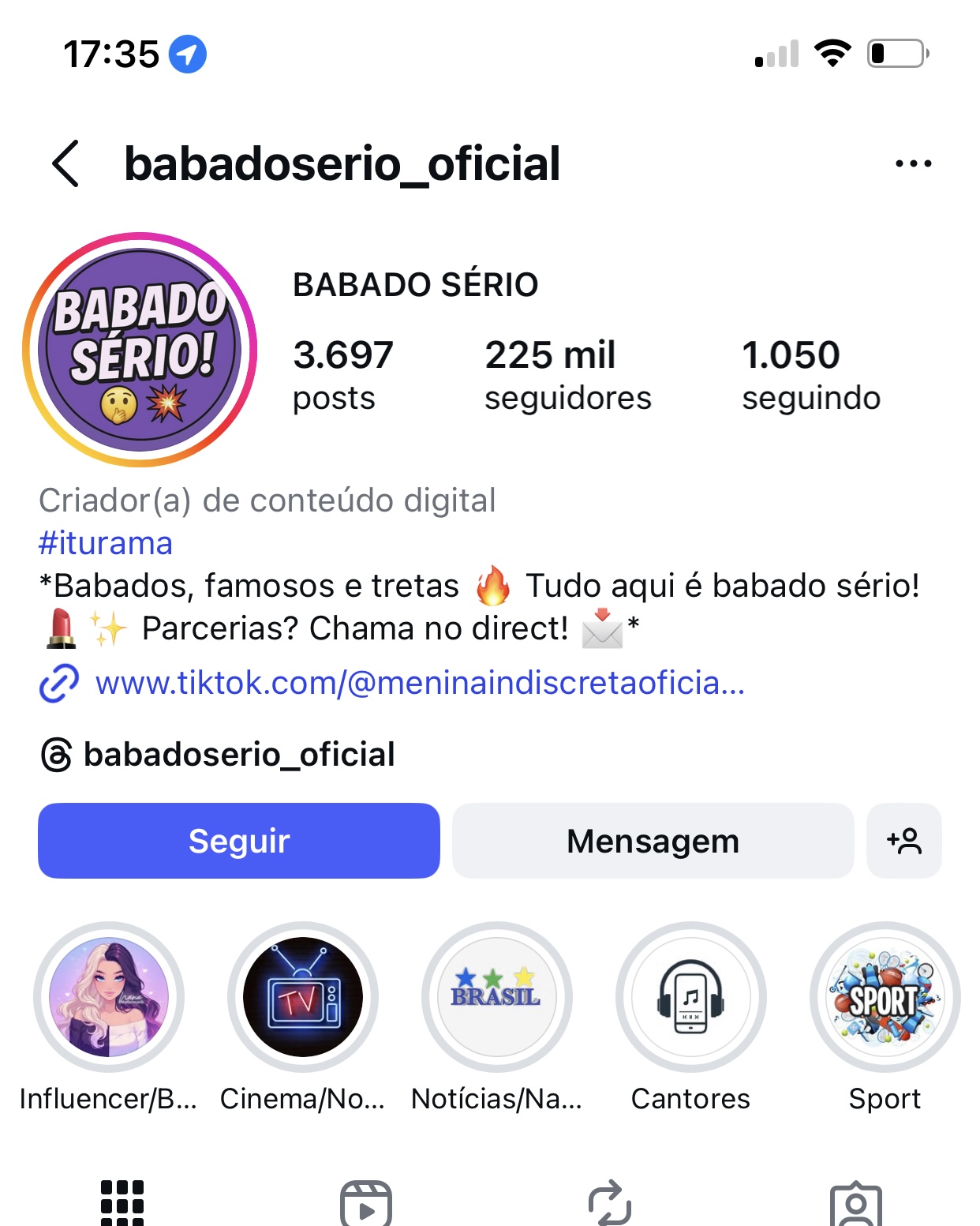Select the suggested accounts icon beside Mensagem
This screenshot has height=1226, width=980.
tap(904, 840)
